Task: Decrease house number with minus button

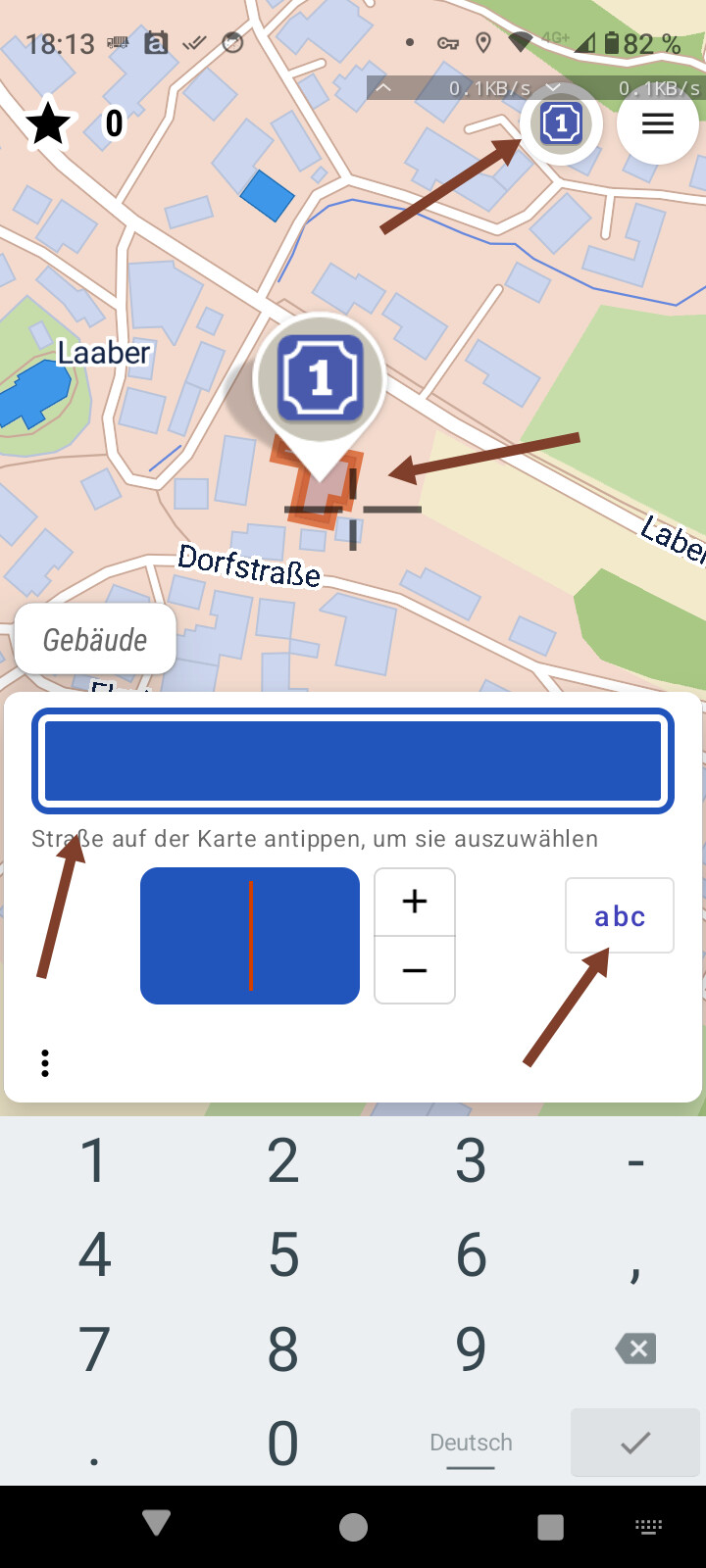Action: click(415, 970)
